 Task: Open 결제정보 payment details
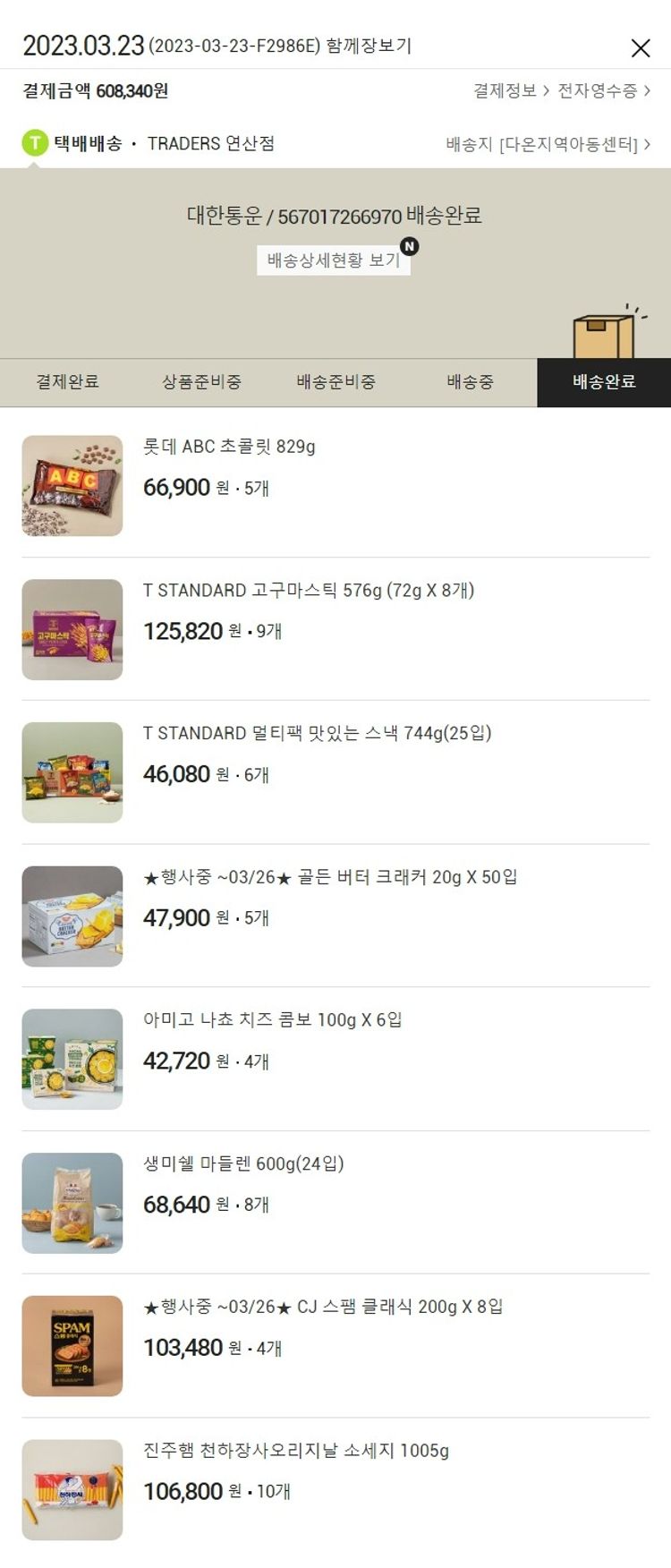click(511, 91)
